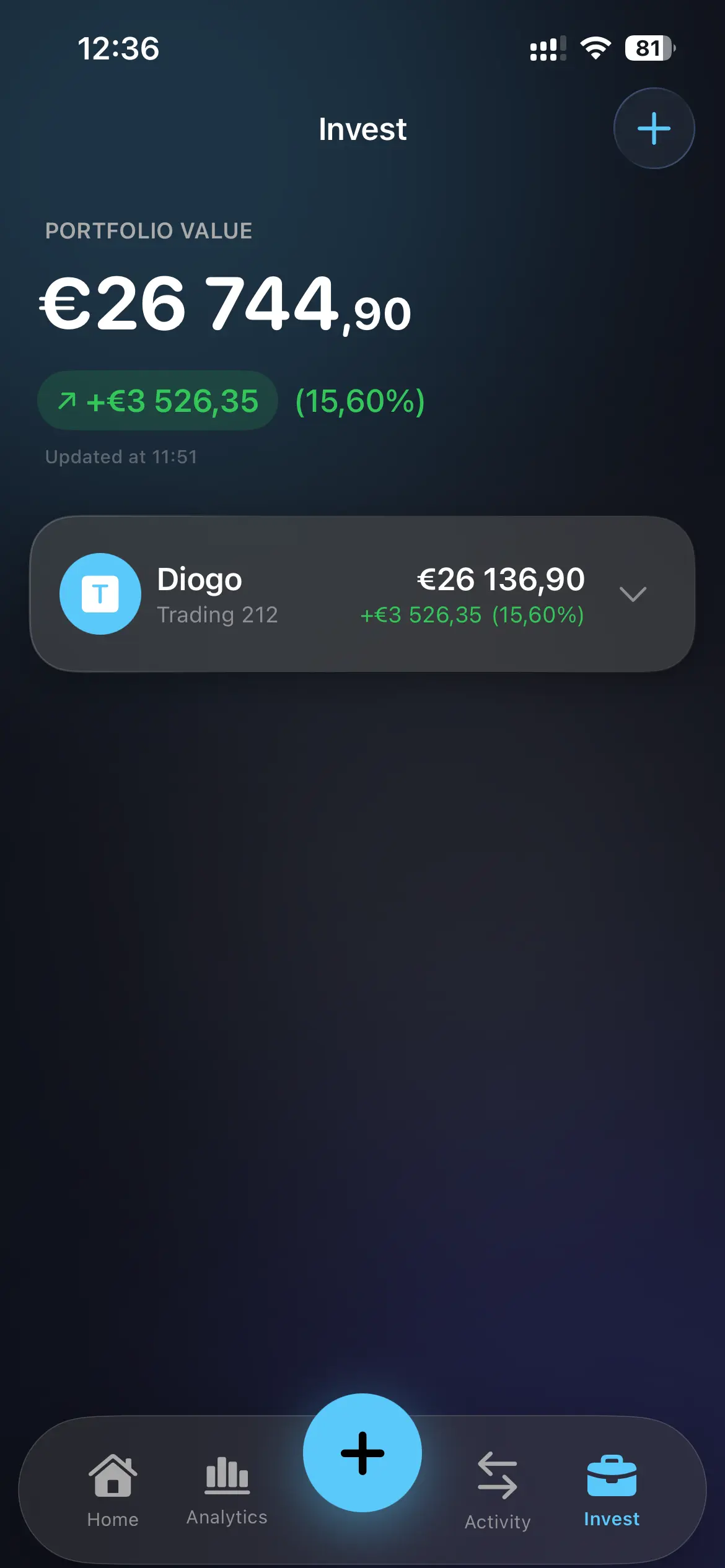
Task: Tap the 12:36 clock in status bar
Action: [x=118, y=48]
